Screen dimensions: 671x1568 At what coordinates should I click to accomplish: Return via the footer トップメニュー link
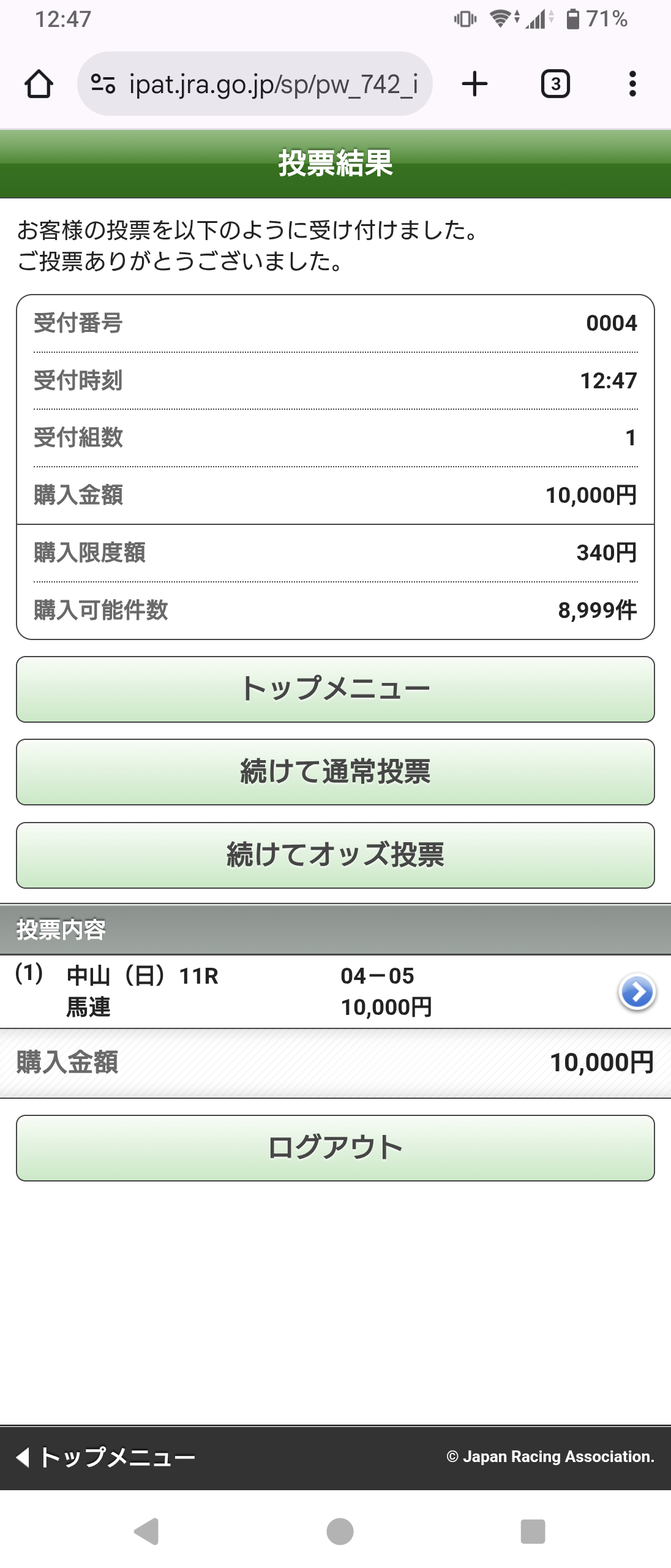[x=105, y=1457]
